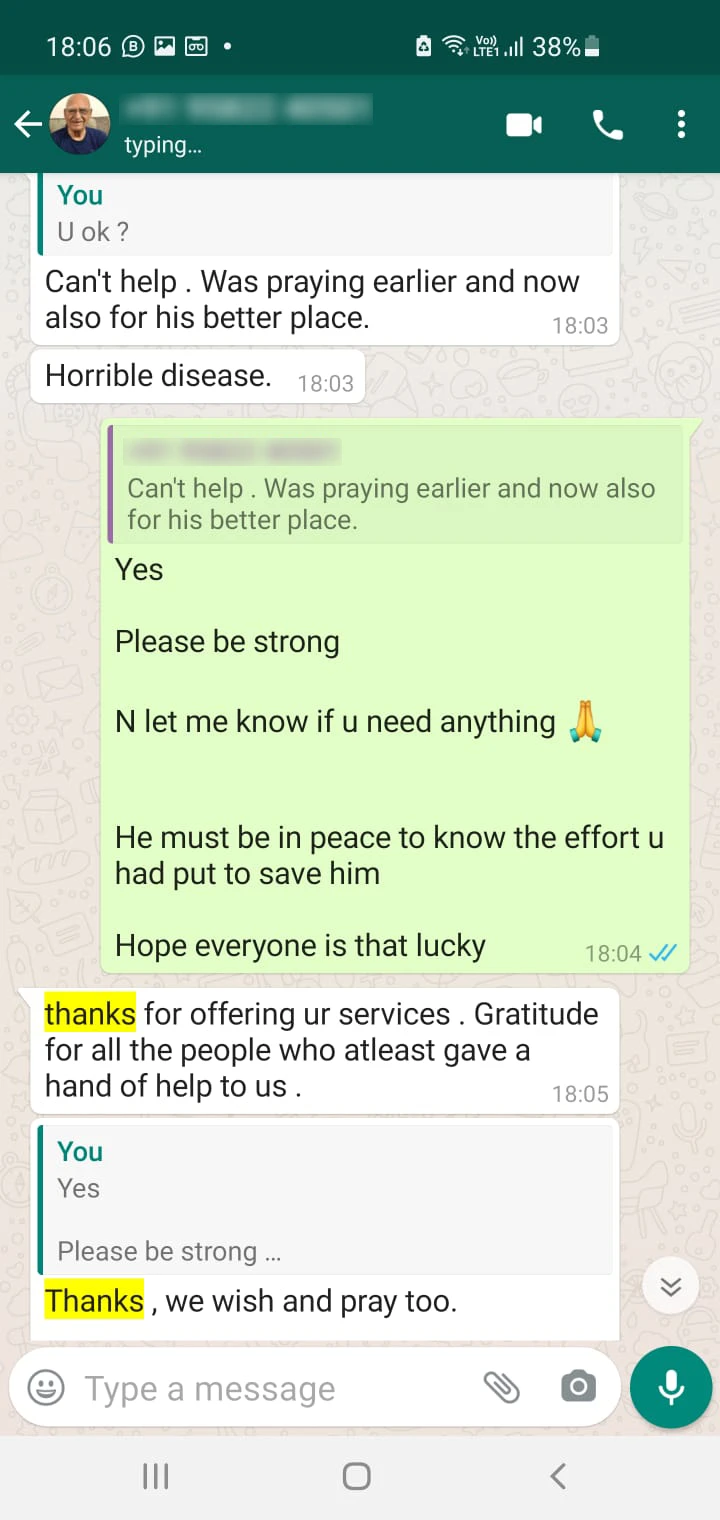Go to the system home screen
The width and height of the screenshot is (720, 1520).
[357, 1476]
